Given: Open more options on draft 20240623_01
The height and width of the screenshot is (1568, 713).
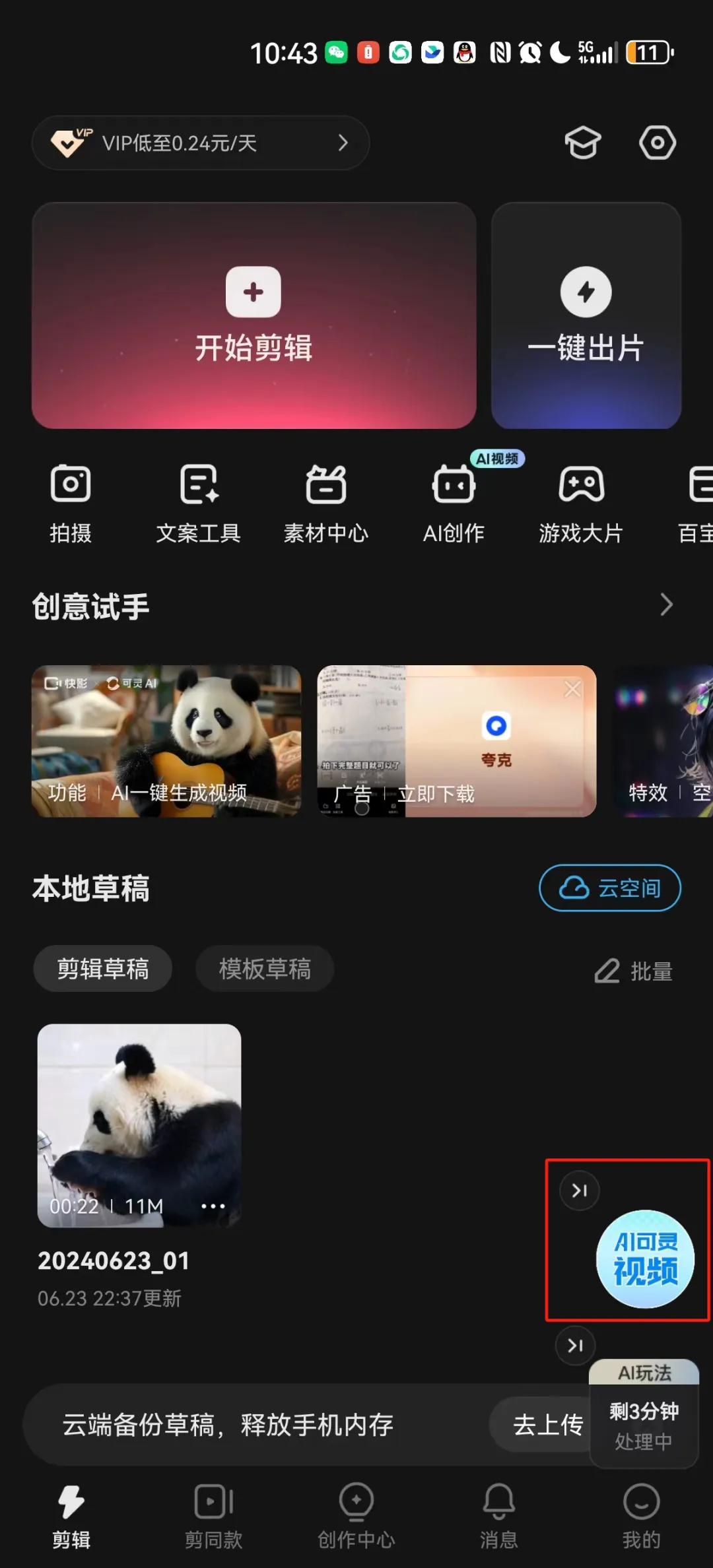Looking at the screenshot, I should tap(213, 1206).
